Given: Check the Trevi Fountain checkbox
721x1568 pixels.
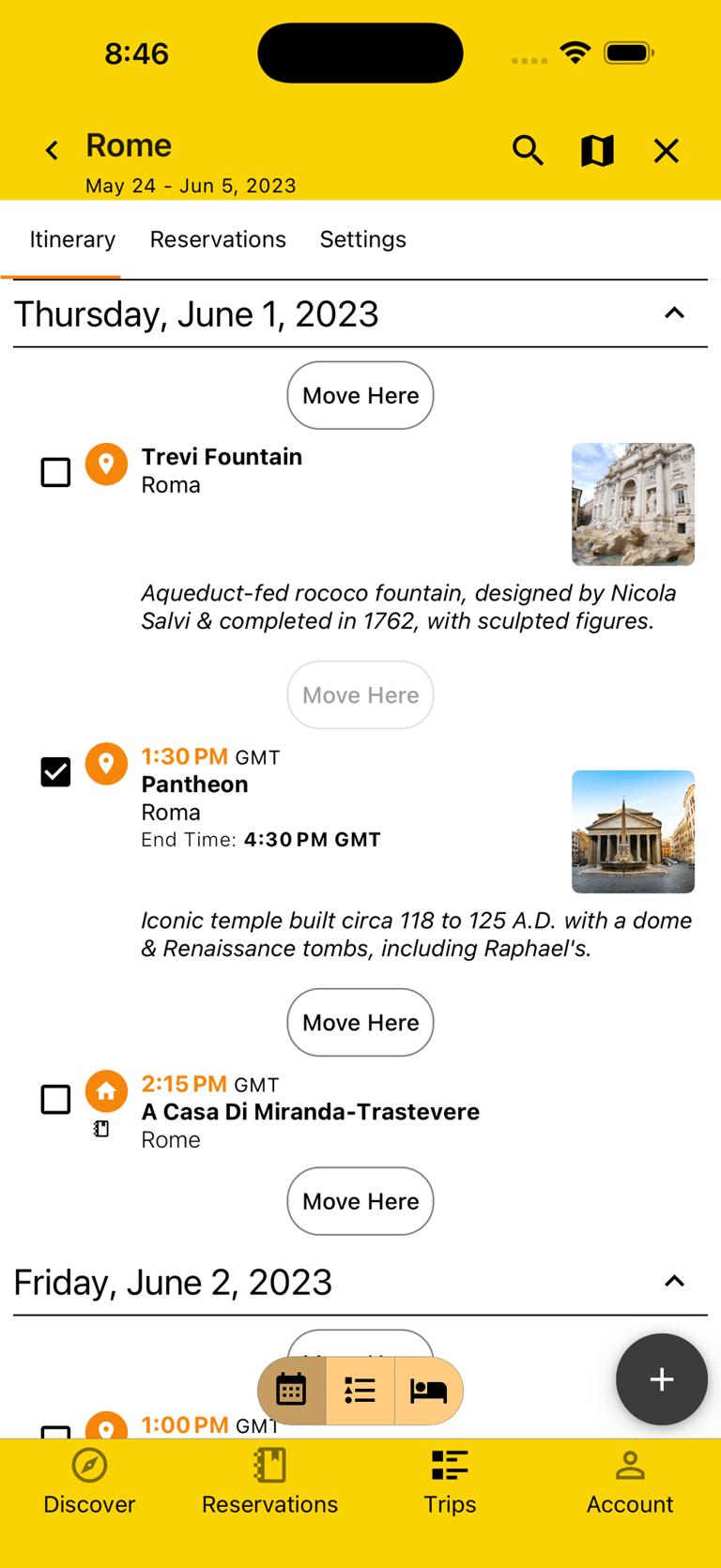Looking at the screenshot, I should [55, 472].
